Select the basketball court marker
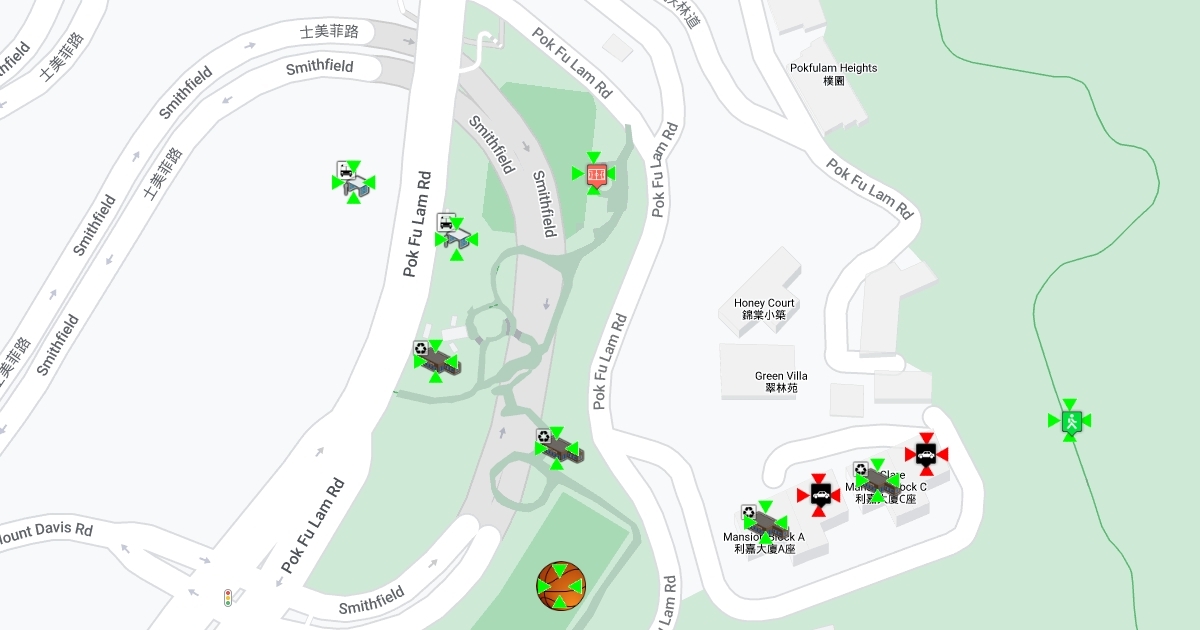Screen dimensions: 1200x630 coord(561,586)
